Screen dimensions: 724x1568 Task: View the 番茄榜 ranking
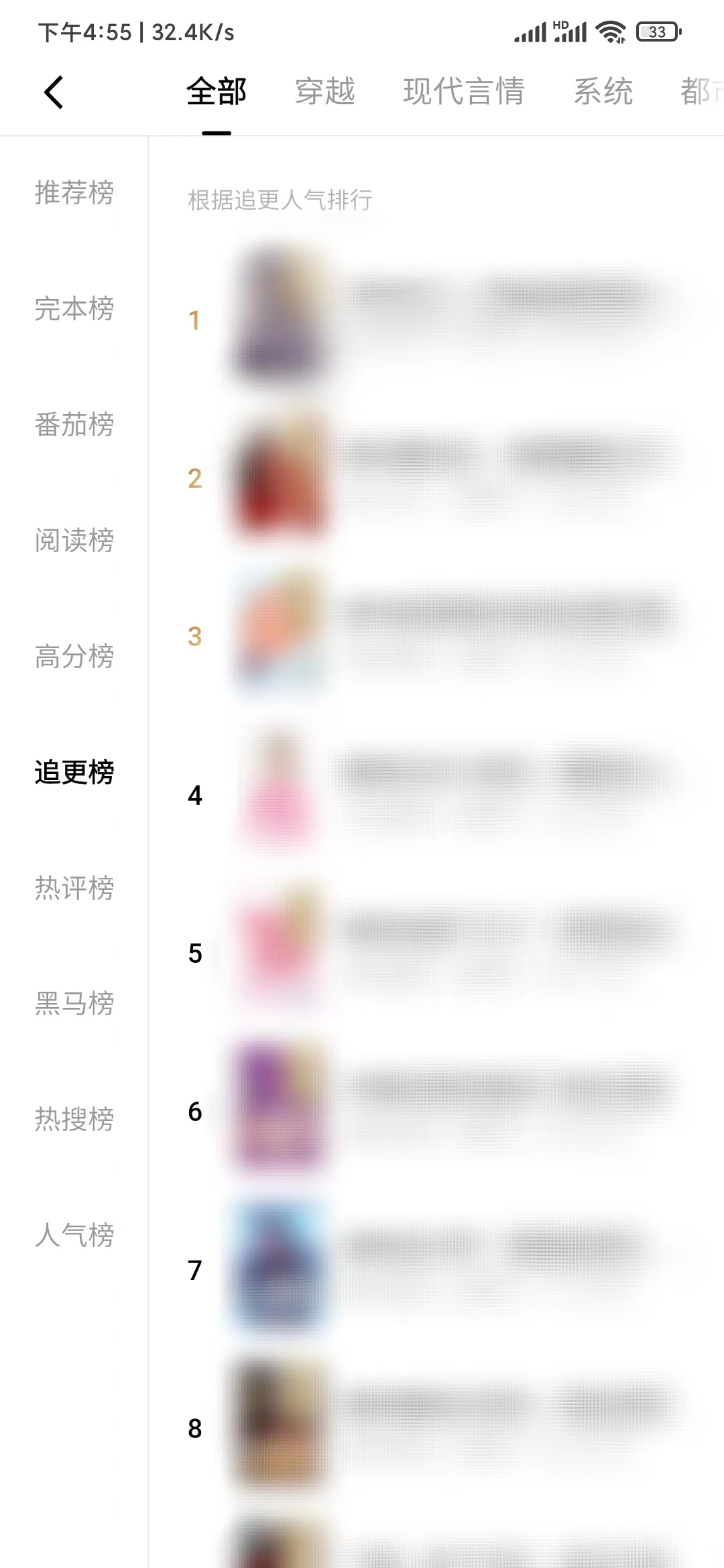coord(74,425)
